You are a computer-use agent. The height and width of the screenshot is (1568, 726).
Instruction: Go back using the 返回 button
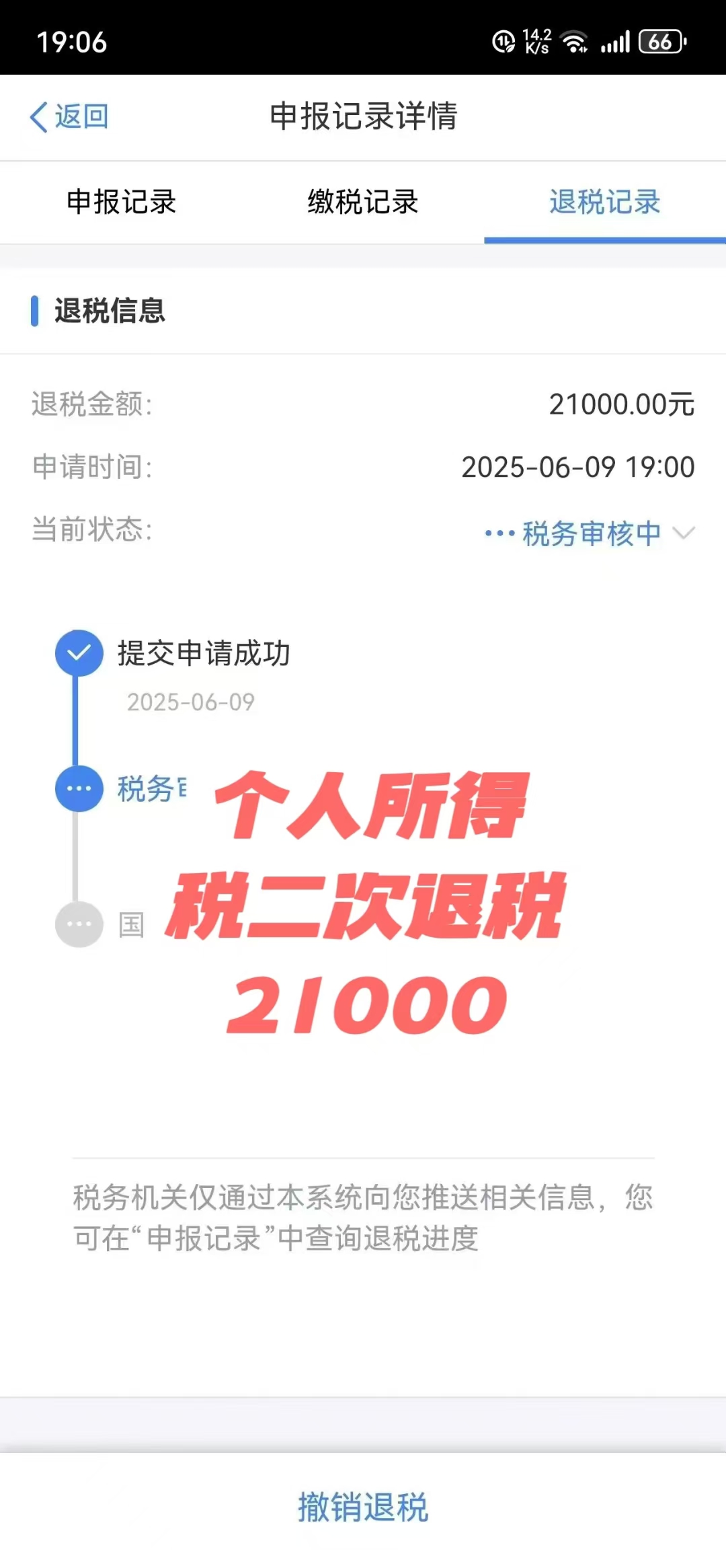click(69, 117)
